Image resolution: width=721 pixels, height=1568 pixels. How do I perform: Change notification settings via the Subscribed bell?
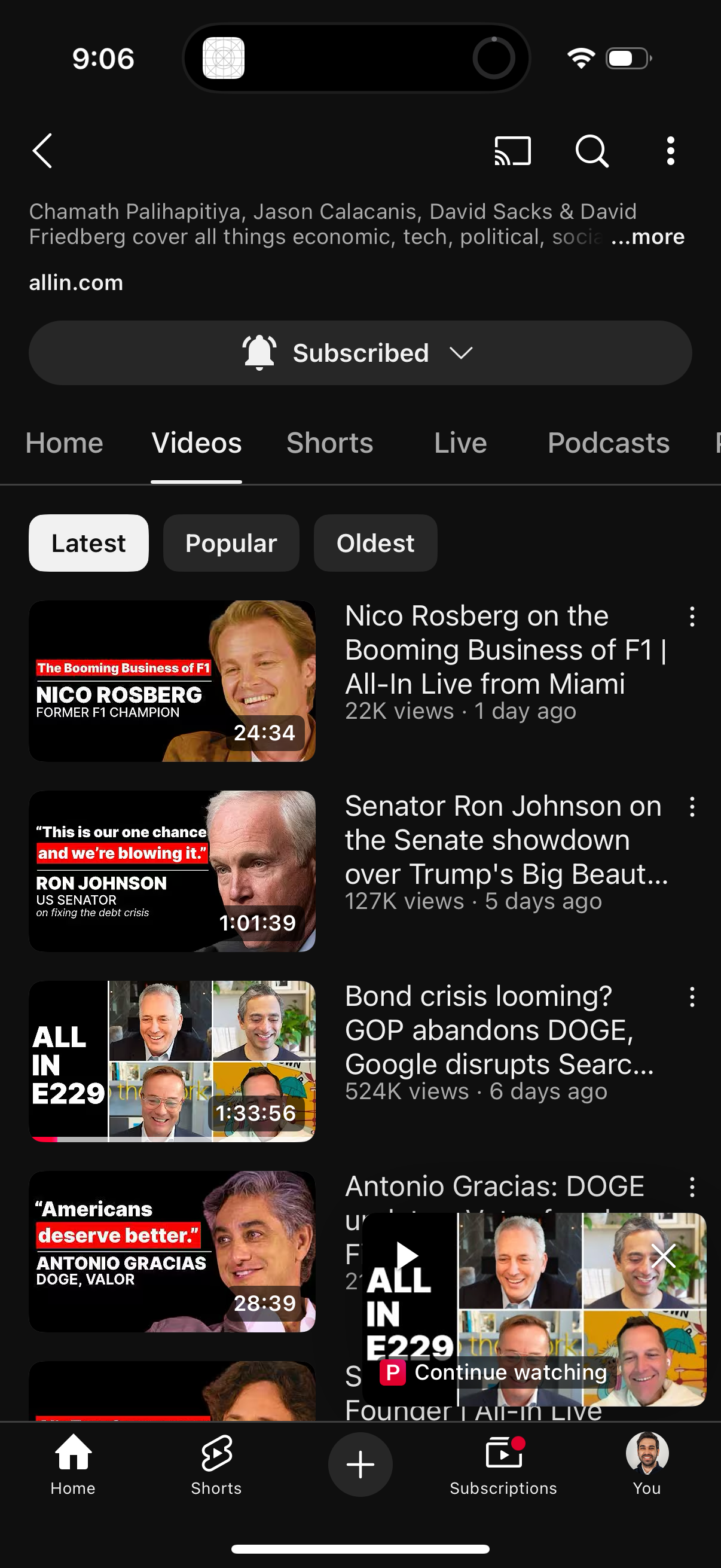[x=259, y=352]
